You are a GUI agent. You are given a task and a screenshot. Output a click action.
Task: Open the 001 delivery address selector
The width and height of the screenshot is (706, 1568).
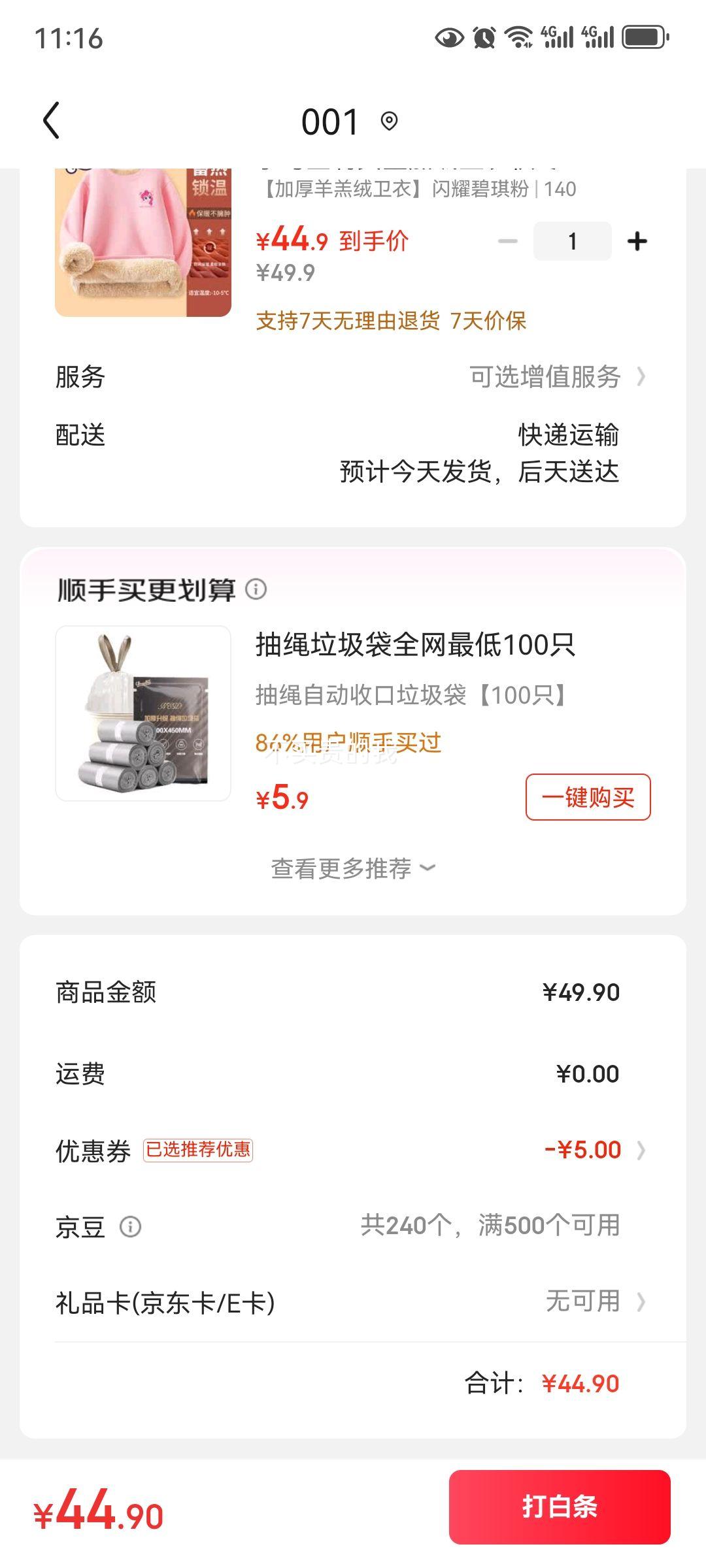350,122
